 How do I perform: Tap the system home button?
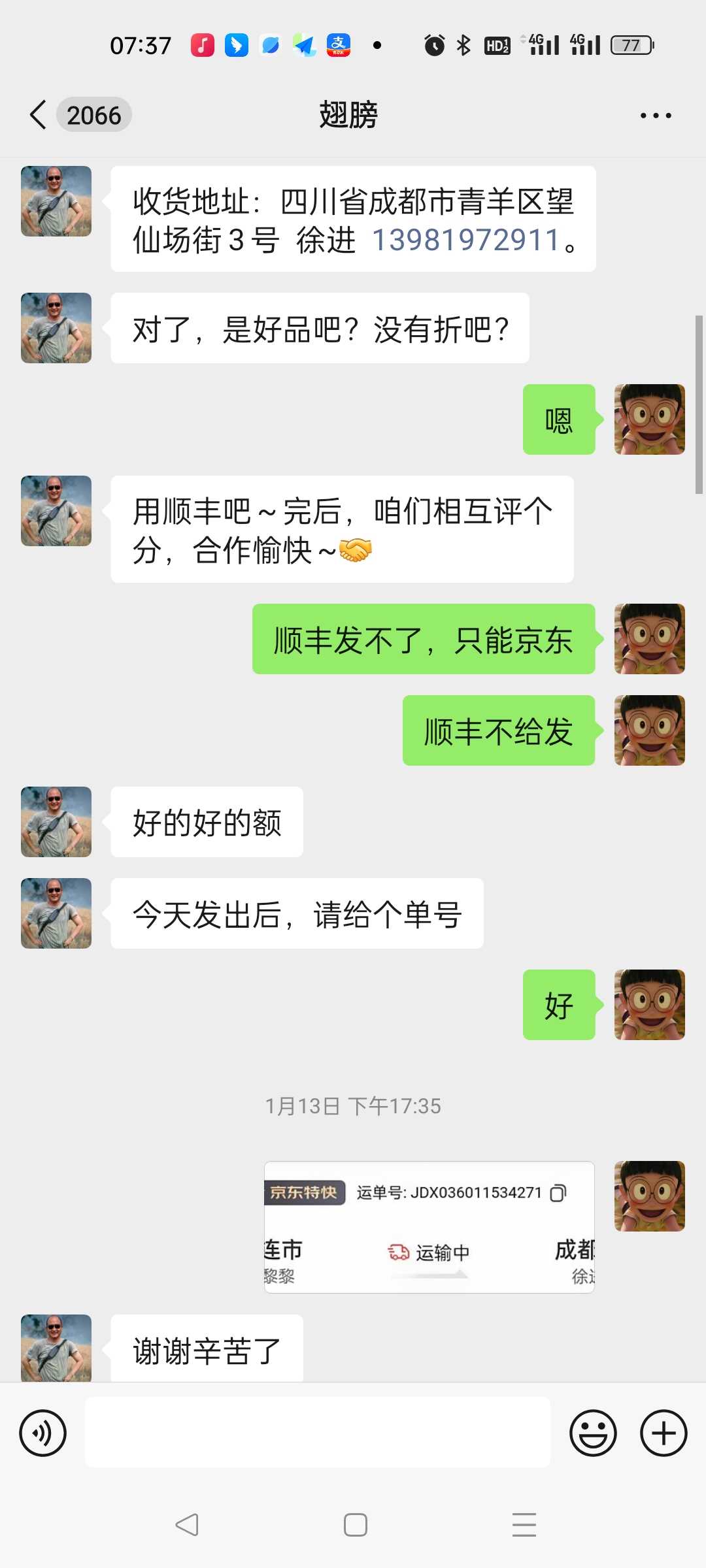pyautogui.click(x=355, y=1525)
